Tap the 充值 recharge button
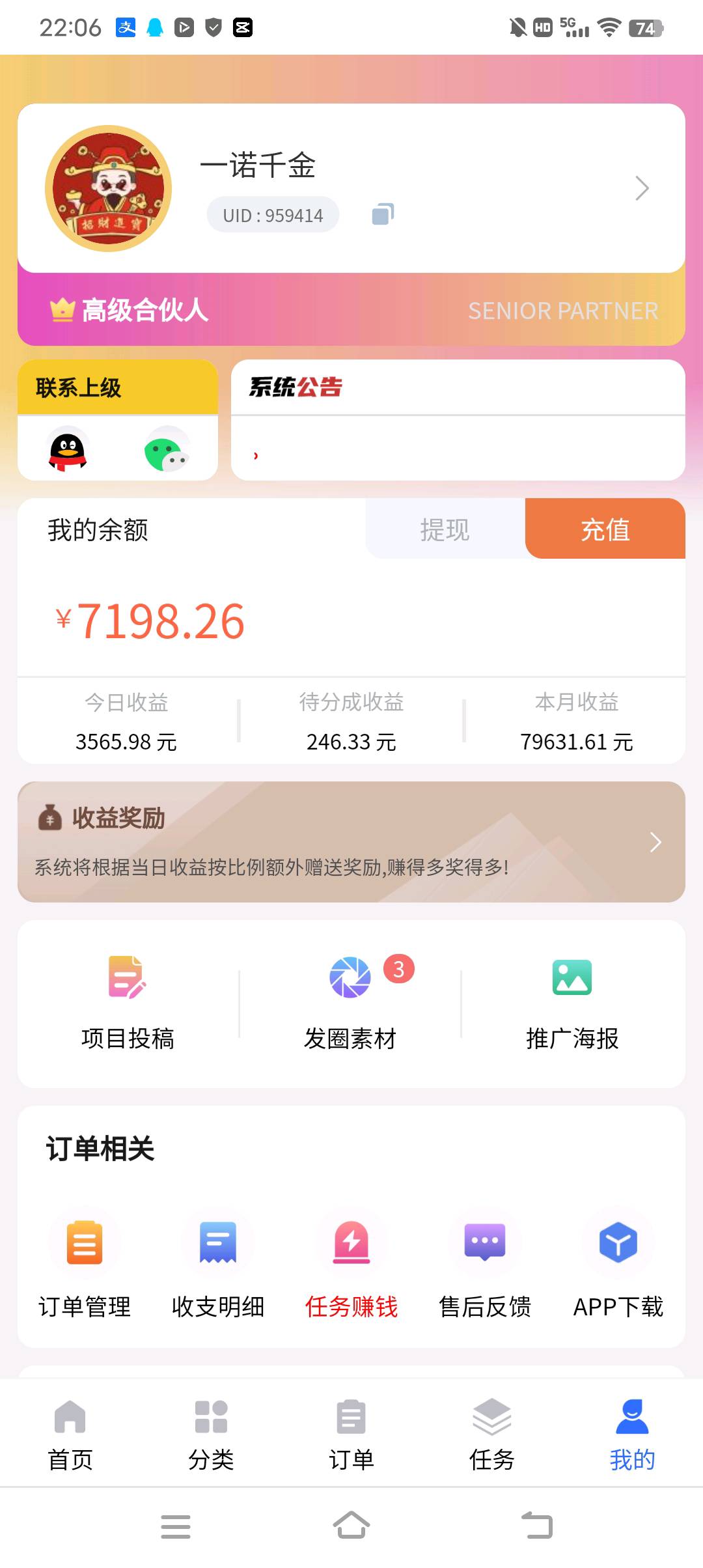Image resolution: width=703 pixels, height=1568 pixels. [605, 529]
